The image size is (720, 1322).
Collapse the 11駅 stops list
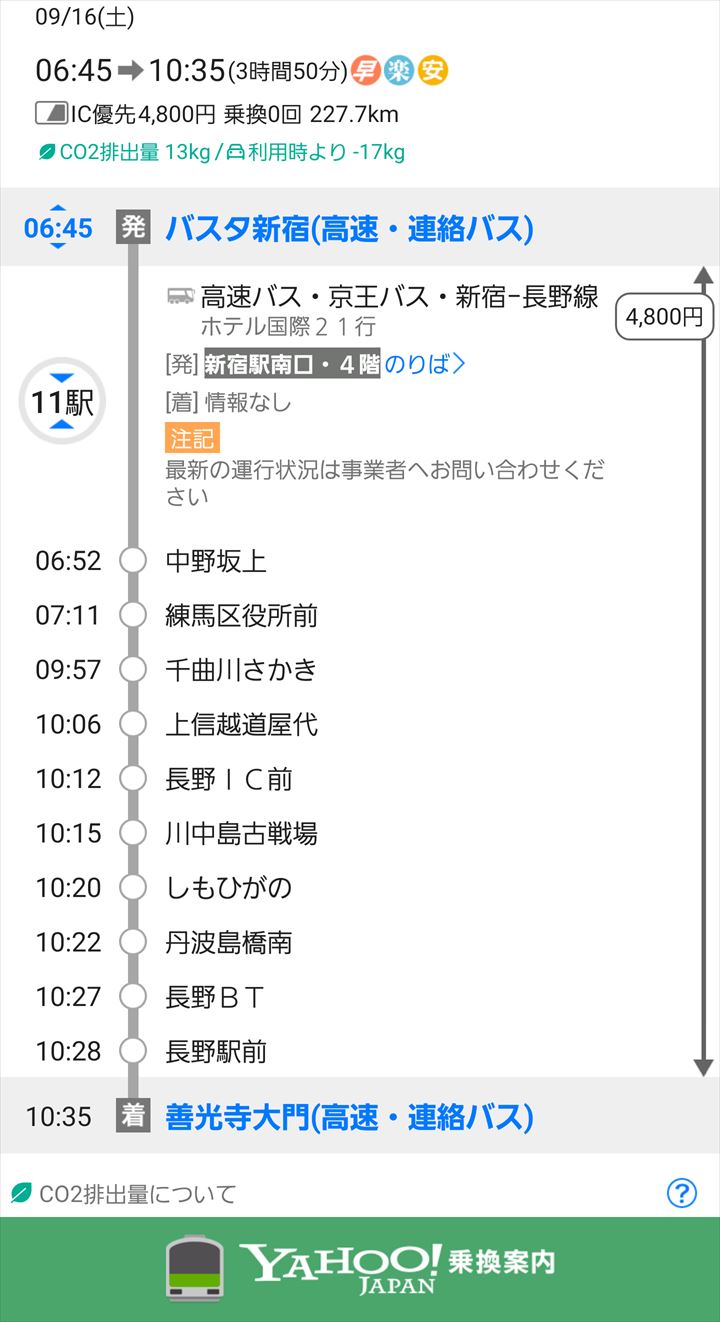[62, 402]
